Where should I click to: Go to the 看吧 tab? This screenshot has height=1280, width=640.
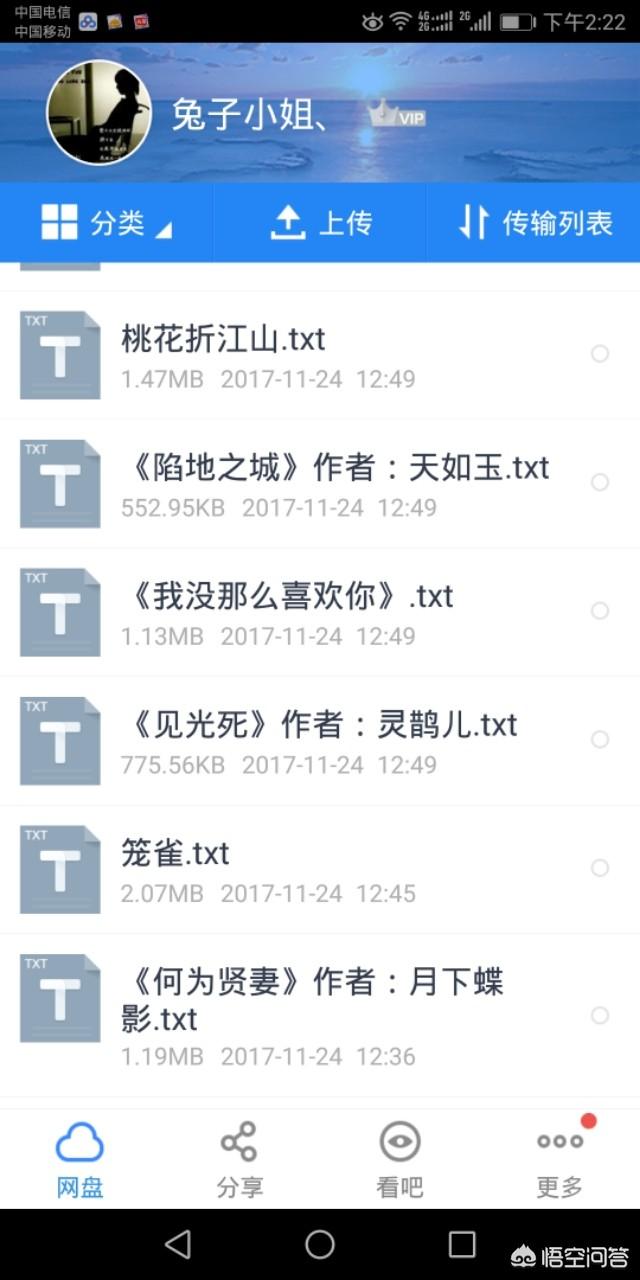point(400,1159)
